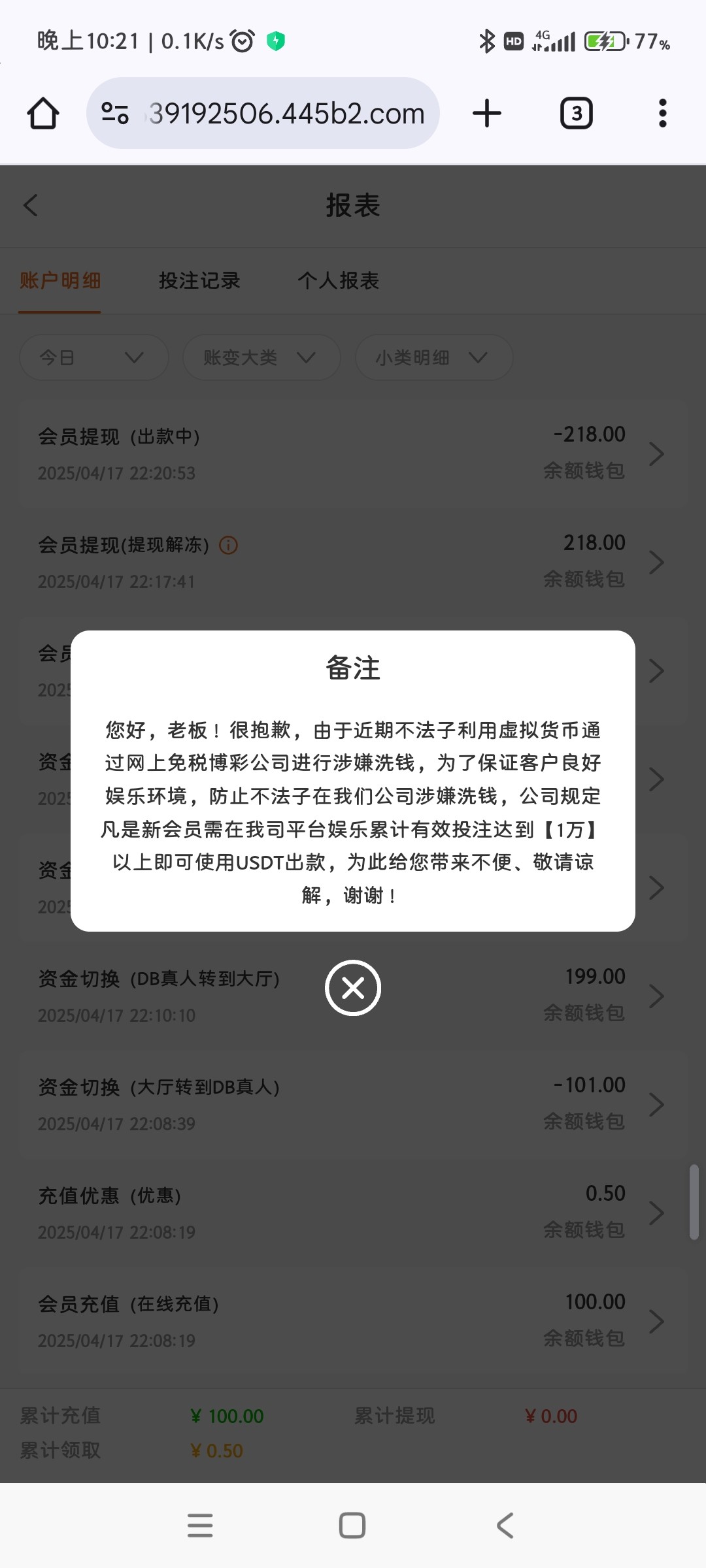Tap the address bar showing 445b2.com
Viewport: 706px width, 1568px height.
click(263, 113)
